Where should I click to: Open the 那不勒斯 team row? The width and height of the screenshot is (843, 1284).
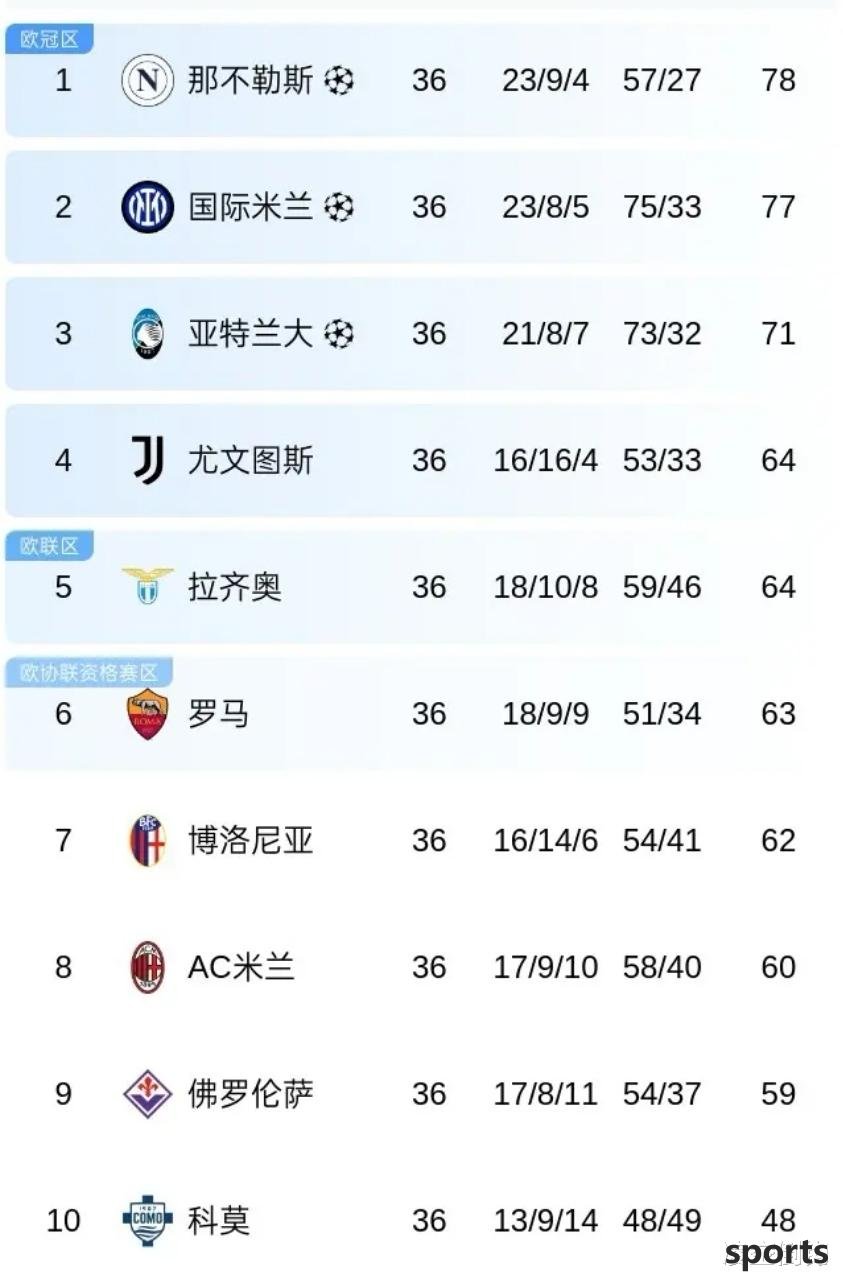[250, 80]
